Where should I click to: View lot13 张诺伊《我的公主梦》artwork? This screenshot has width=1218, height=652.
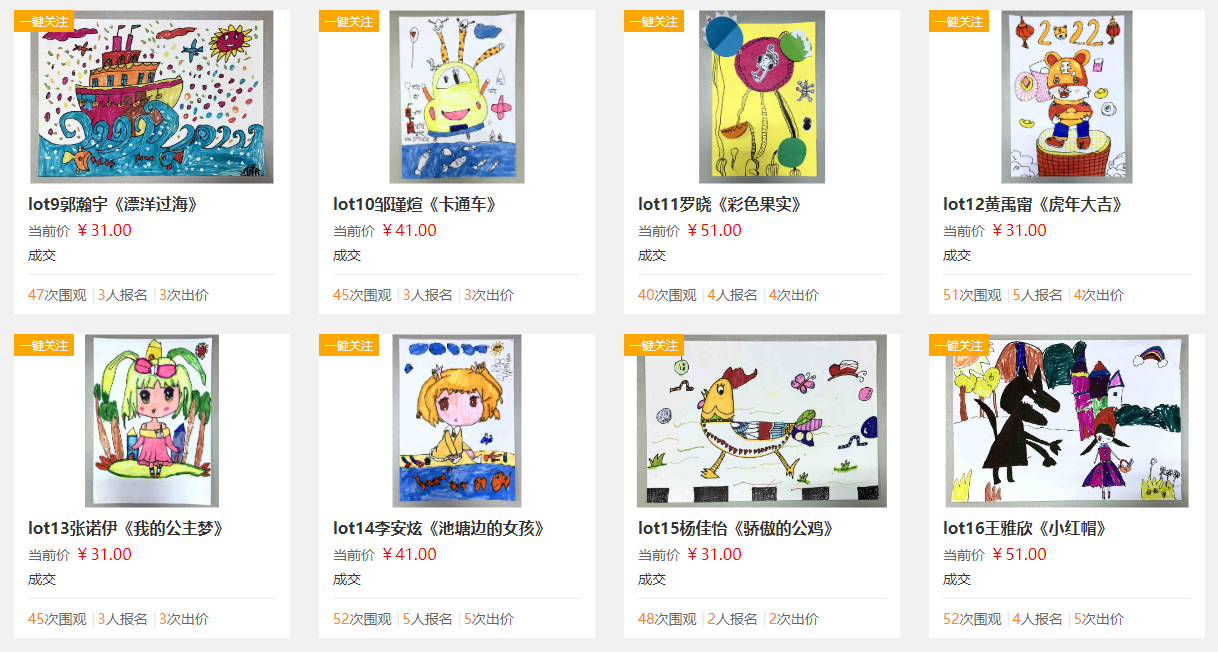tap(152, 422)
